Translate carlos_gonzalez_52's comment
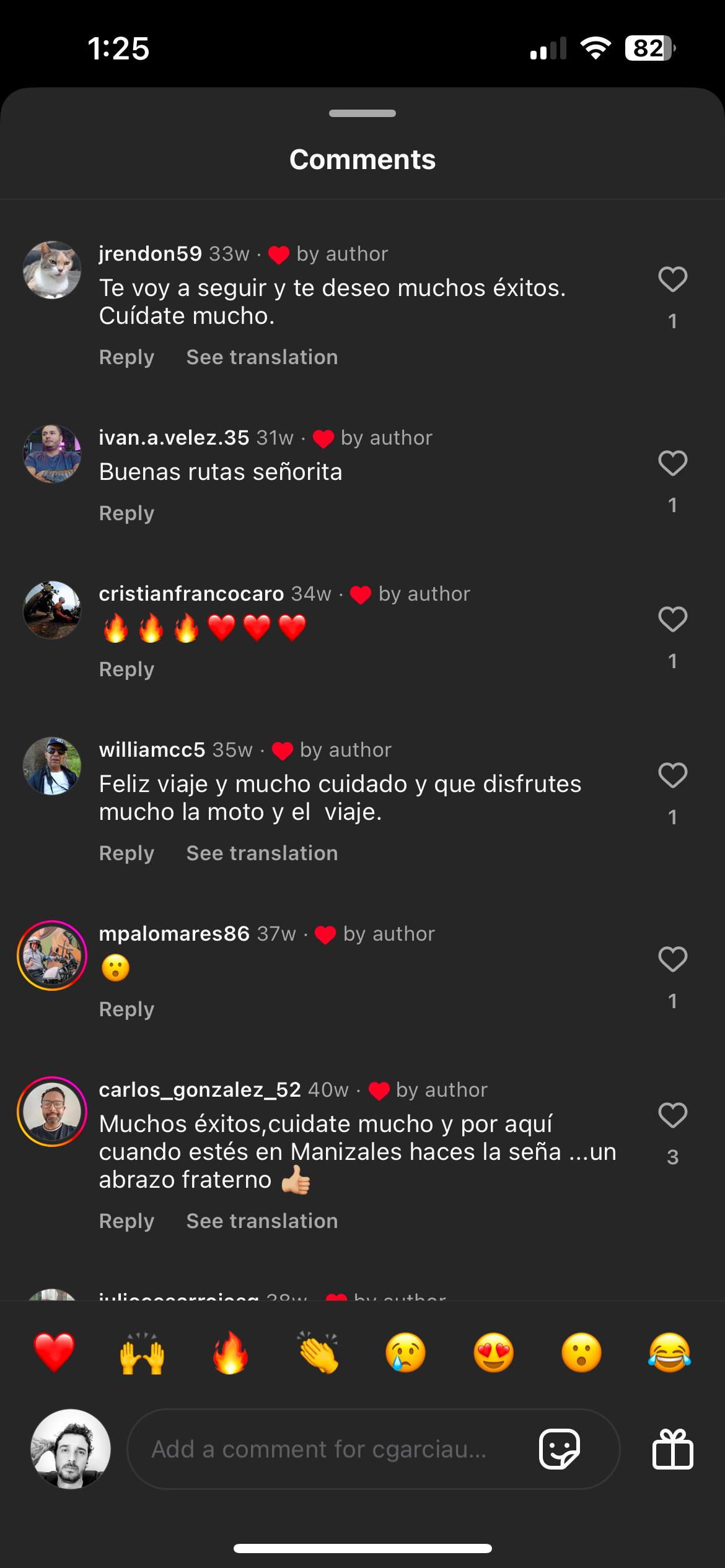 pos(261,1221)
